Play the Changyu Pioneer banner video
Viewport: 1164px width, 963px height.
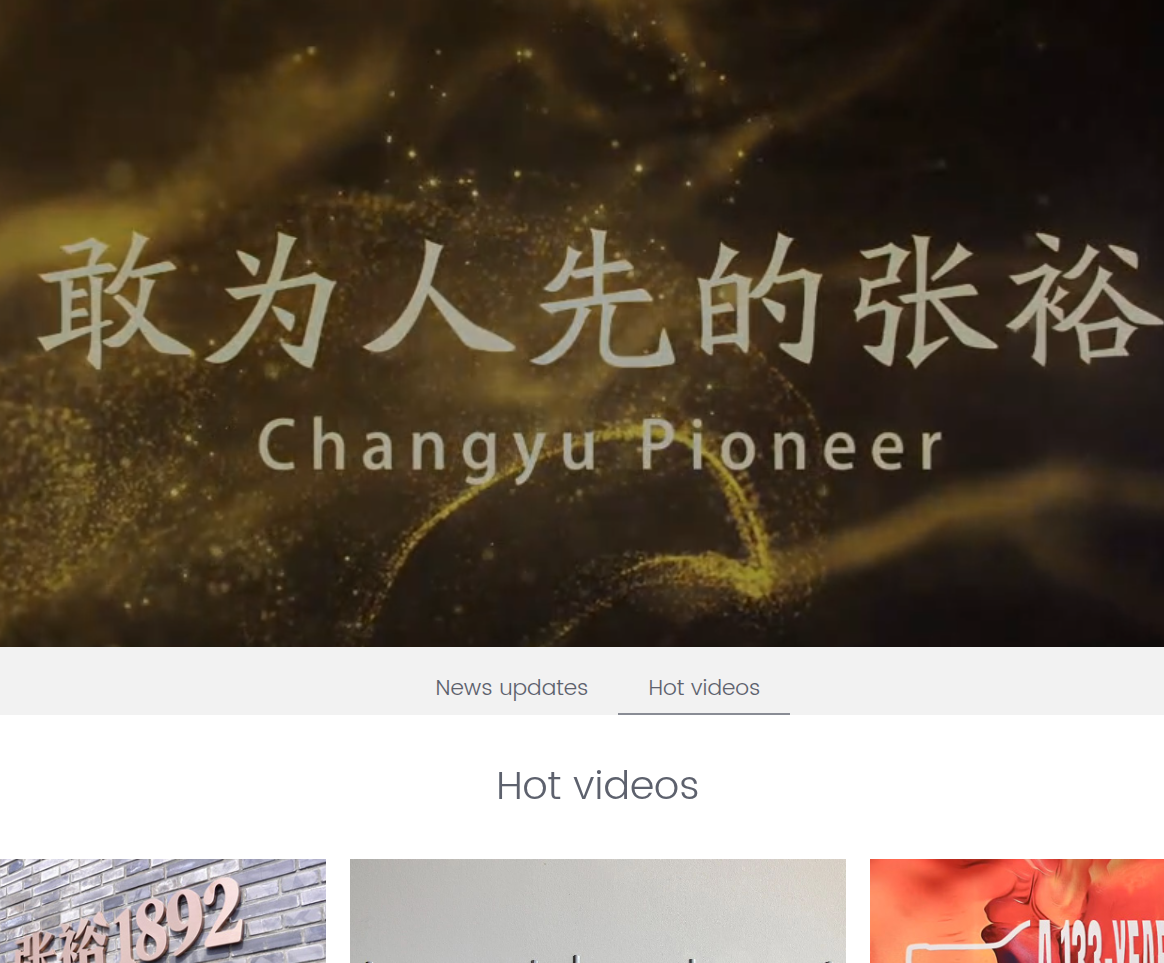pos(582,323)
